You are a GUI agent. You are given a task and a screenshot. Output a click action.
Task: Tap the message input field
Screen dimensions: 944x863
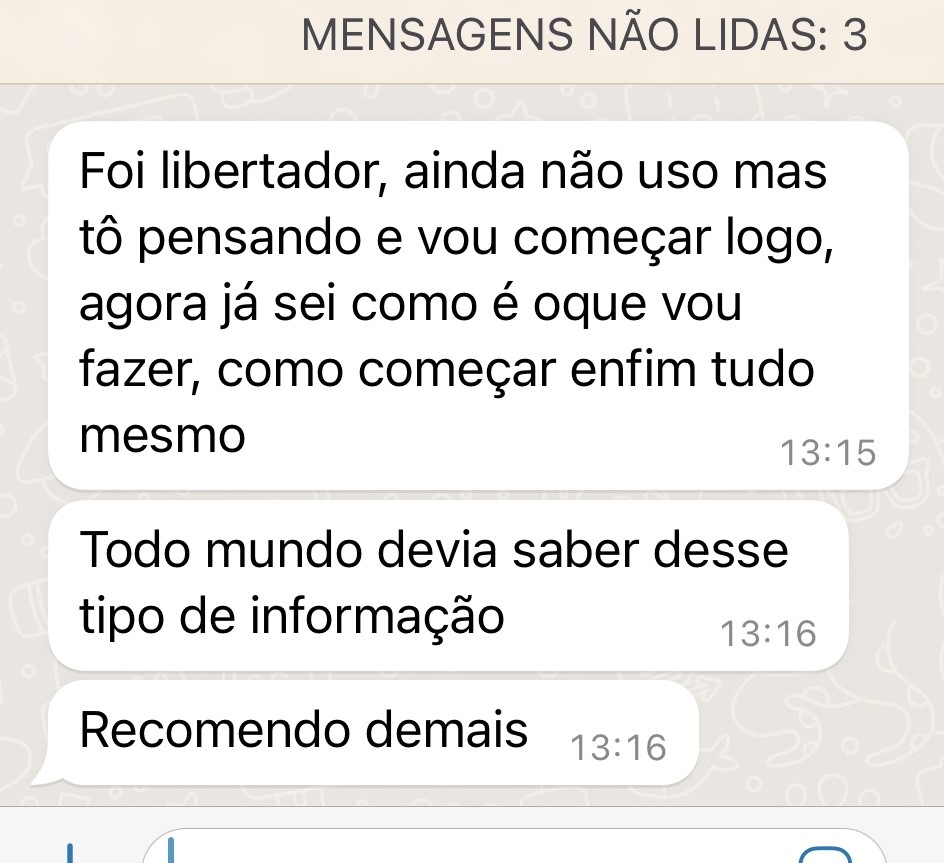pyautogui.click(x=480, y=850)
